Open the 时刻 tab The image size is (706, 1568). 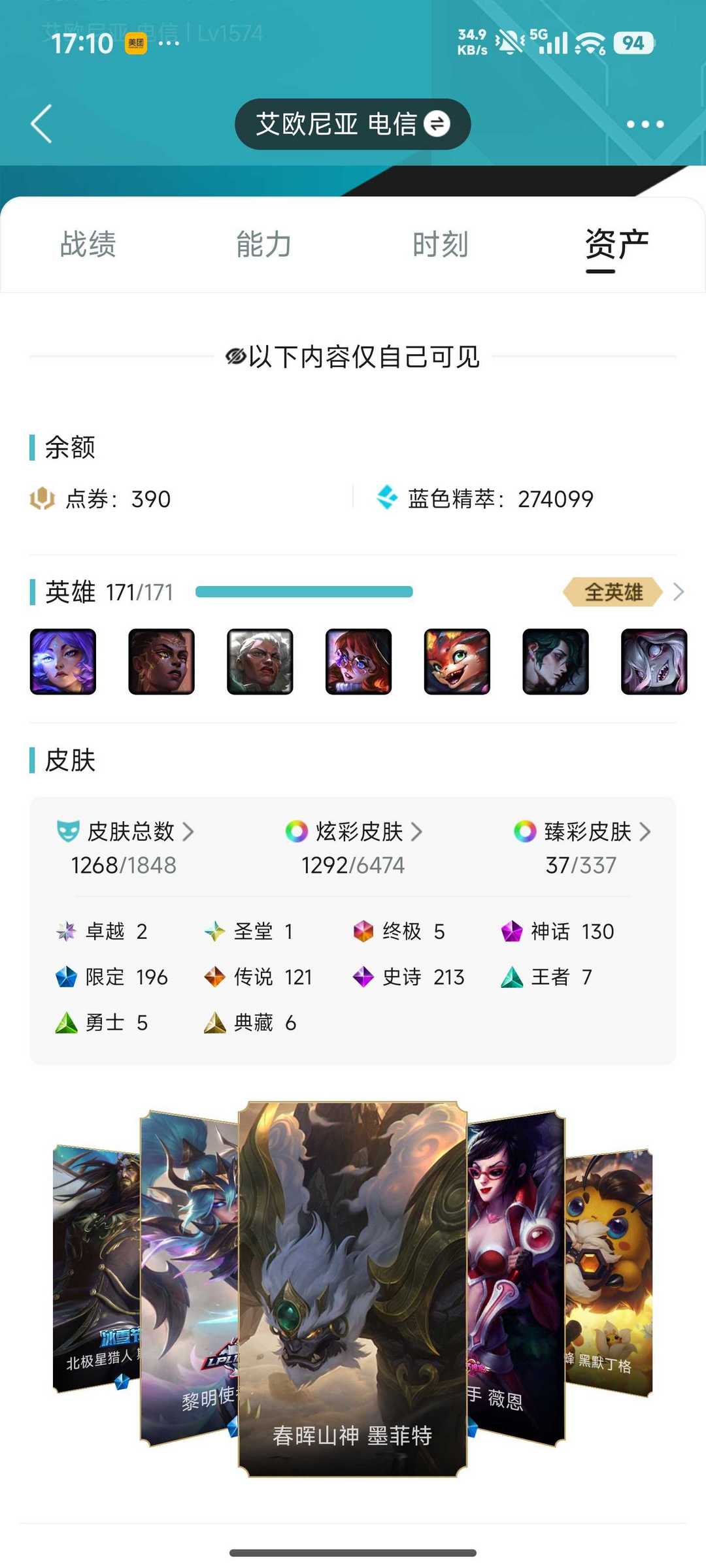[x=441, y=244]
